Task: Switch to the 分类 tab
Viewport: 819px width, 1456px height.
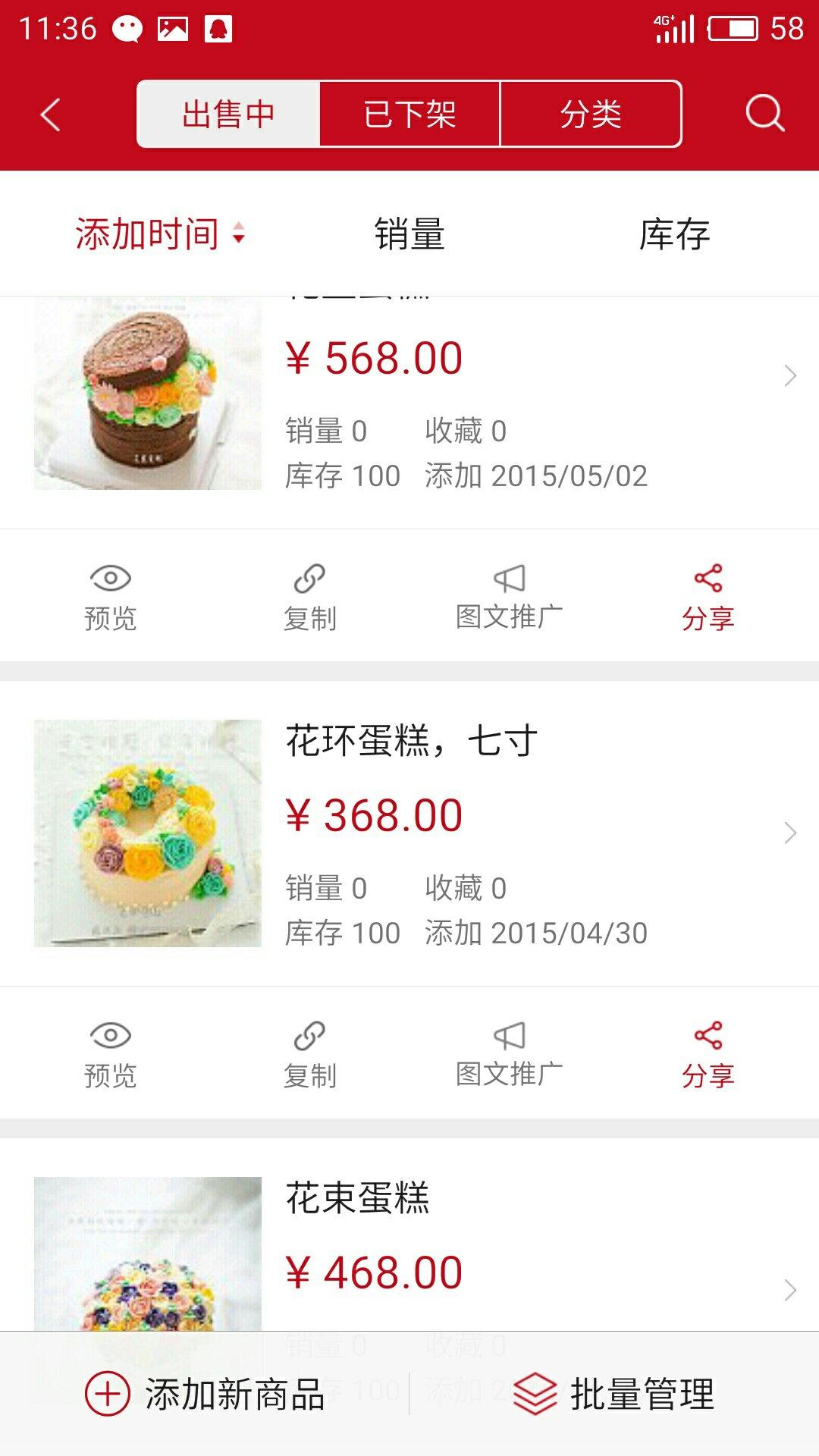Action: 591,115
